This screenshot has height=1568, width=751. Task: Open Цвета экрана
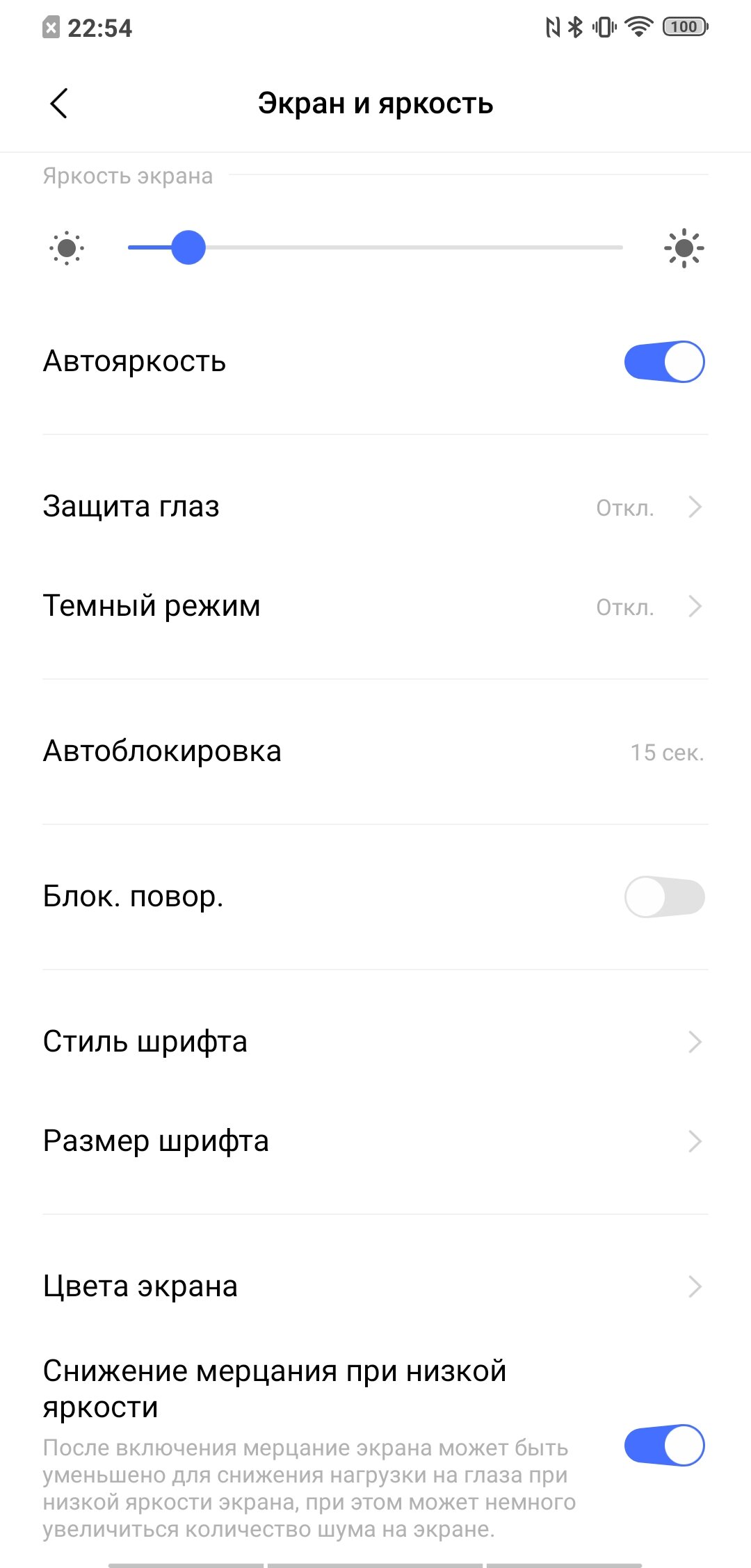point(375,1287)
